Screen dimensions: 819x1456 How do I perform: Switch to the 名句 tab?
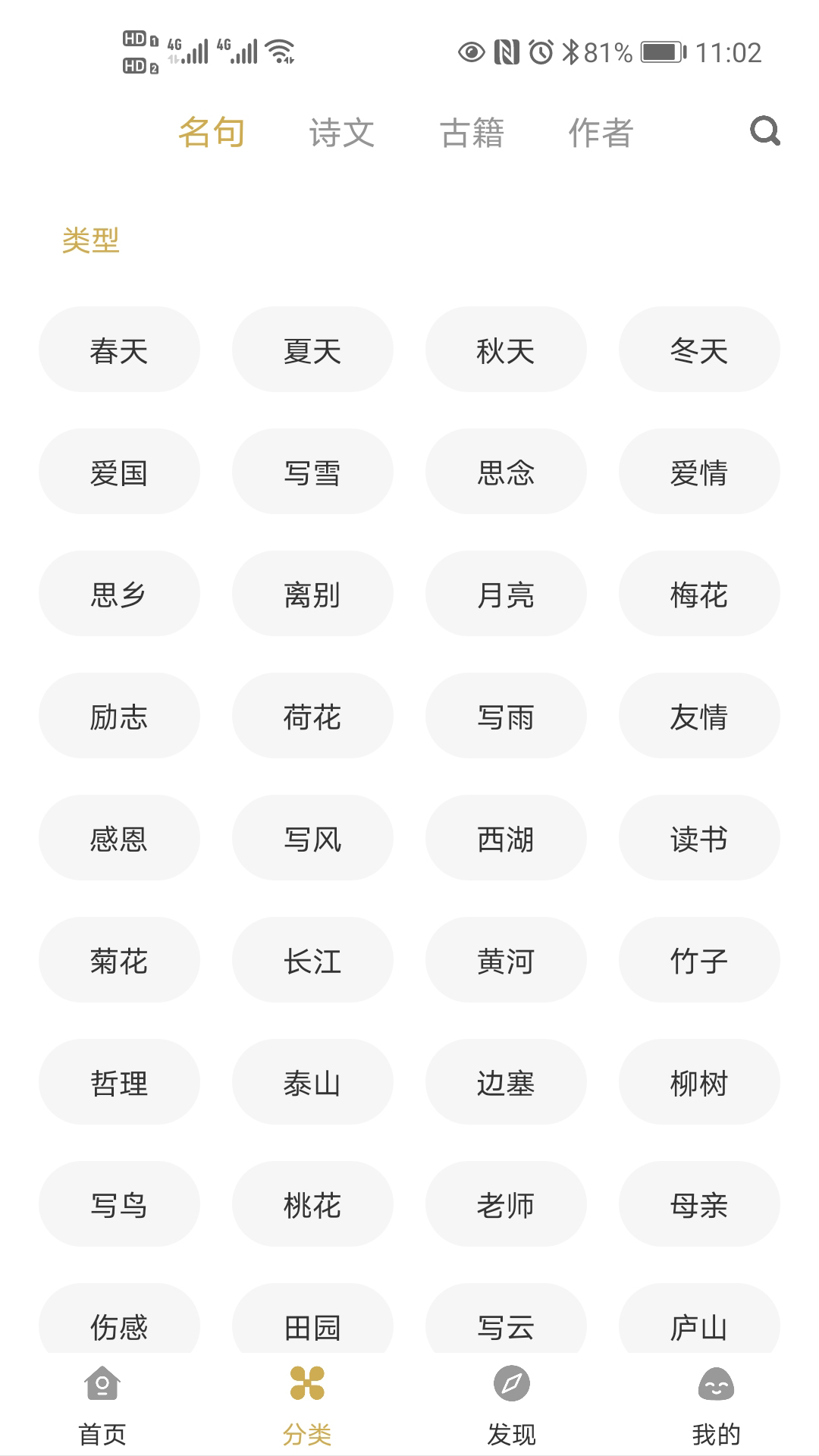coord(211,132)
